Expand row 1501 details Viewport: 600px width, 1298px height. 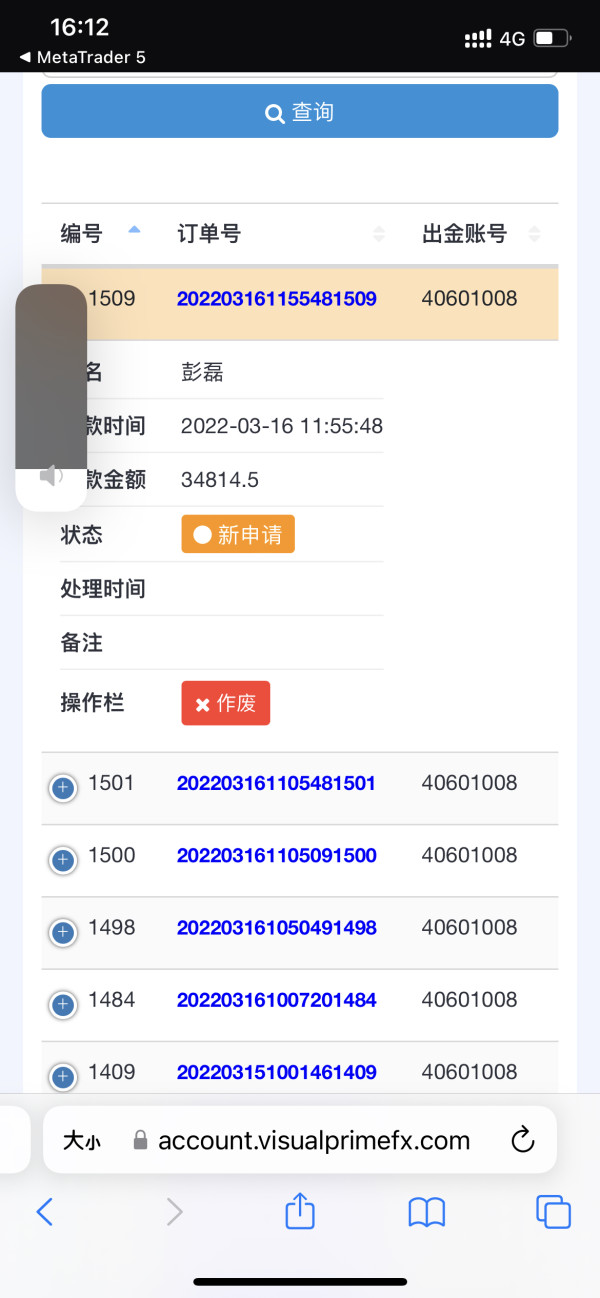pyautogui.click(x=62, y=788)
